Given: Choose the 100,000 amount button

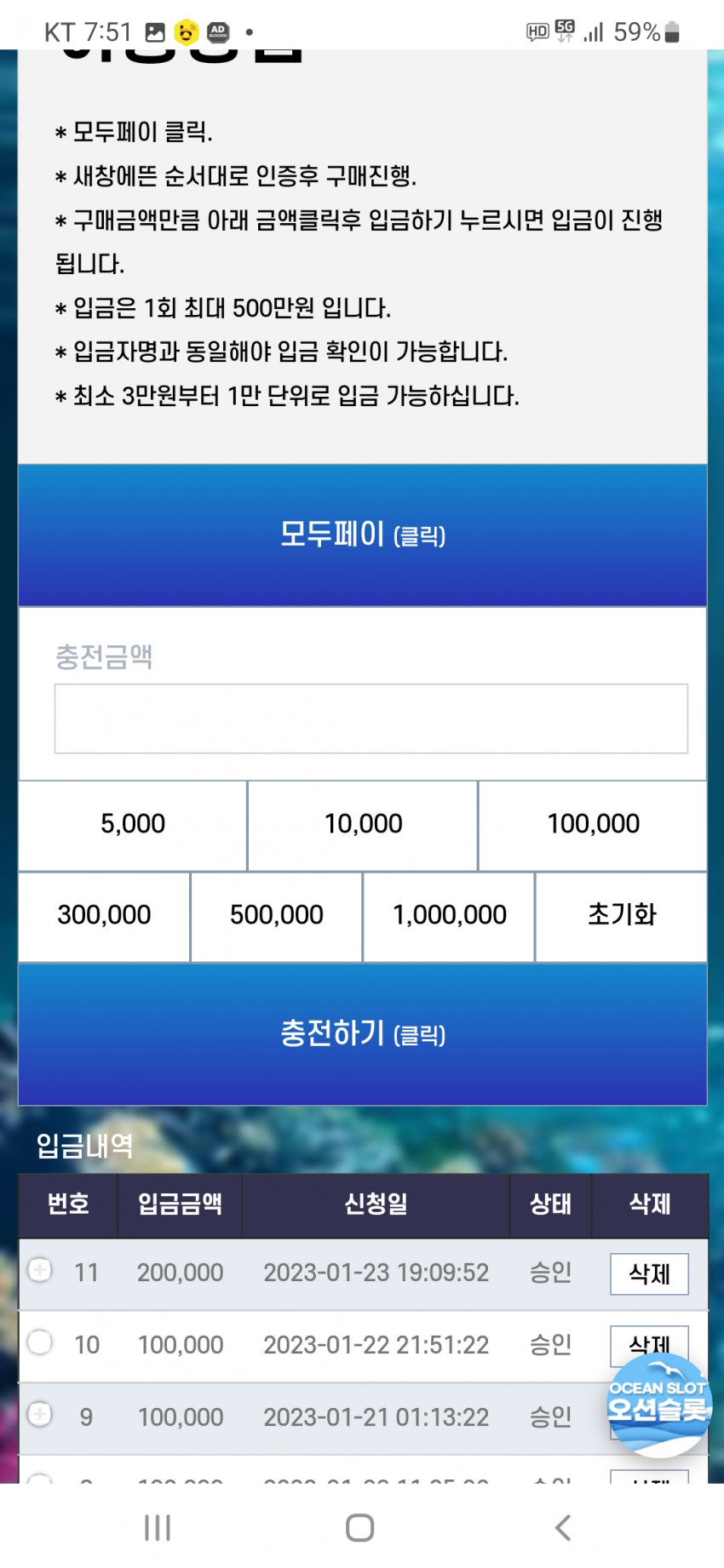Looking at the screenshot, I should pos(593,825).
